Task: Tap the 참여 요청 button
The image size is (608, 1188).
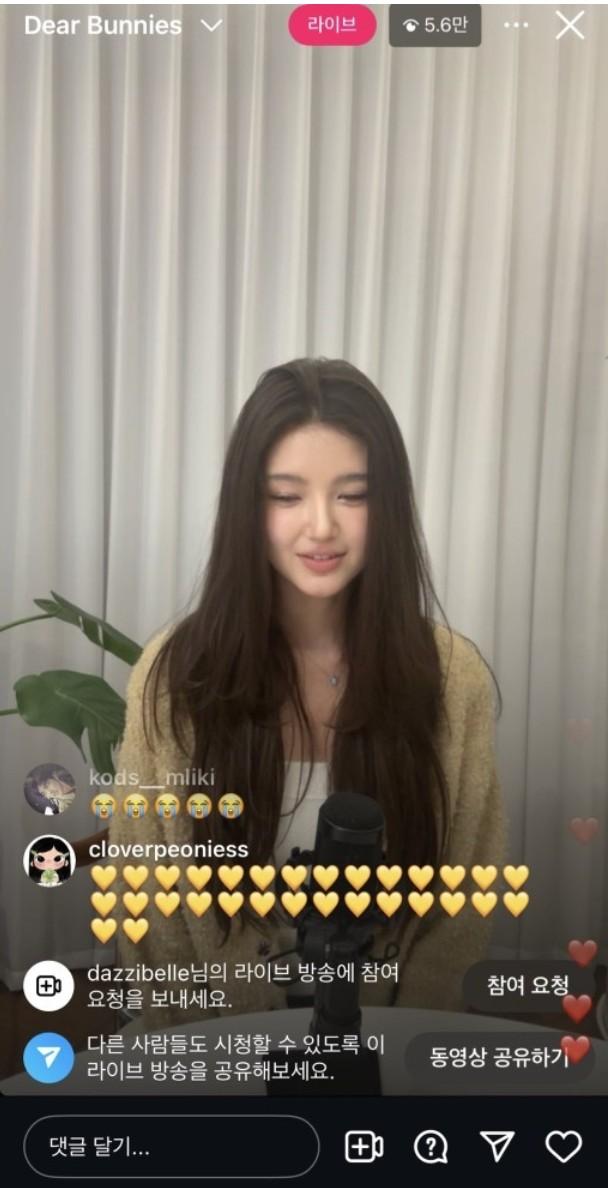Action: point(527,984)
